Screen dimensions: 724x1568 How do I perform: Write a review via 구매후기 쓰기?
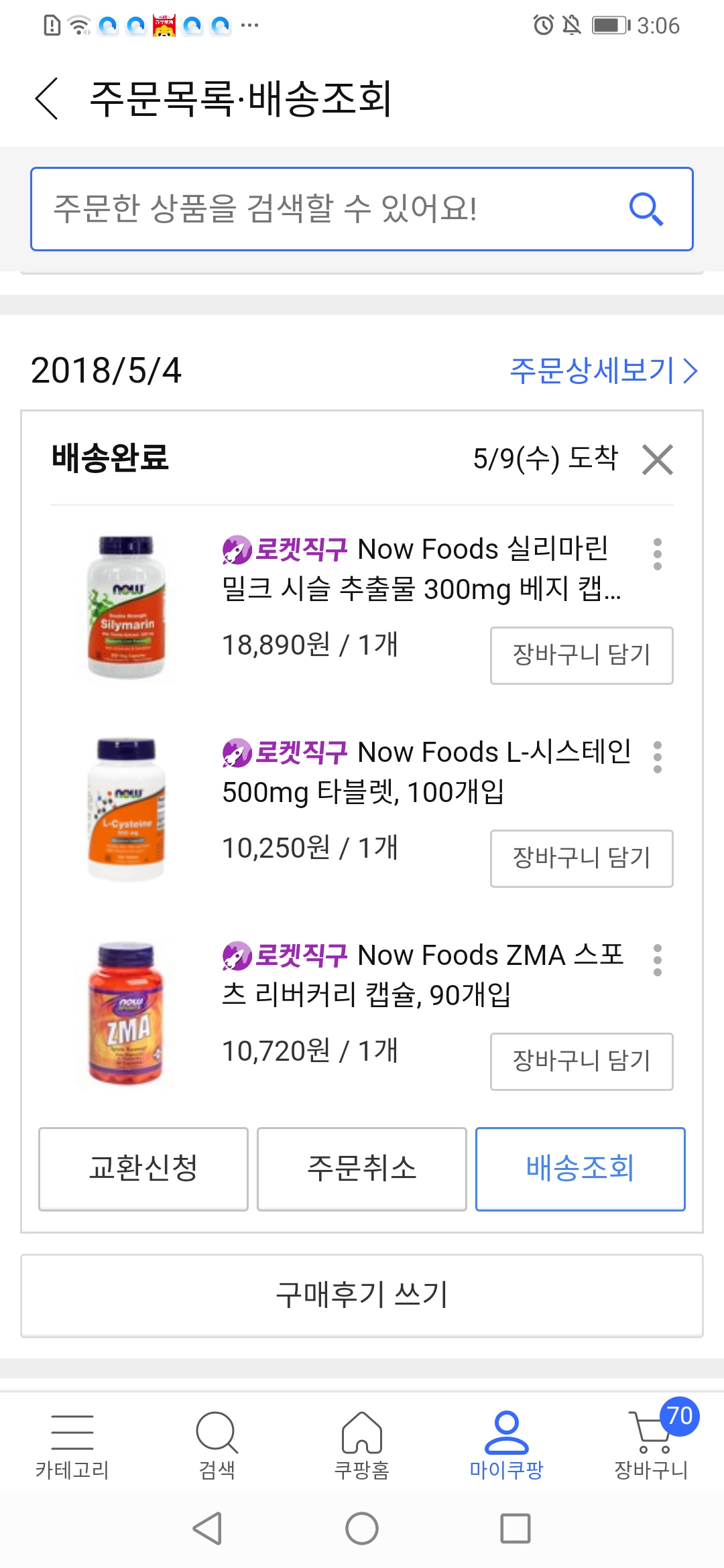click(x=362, y=1295)
